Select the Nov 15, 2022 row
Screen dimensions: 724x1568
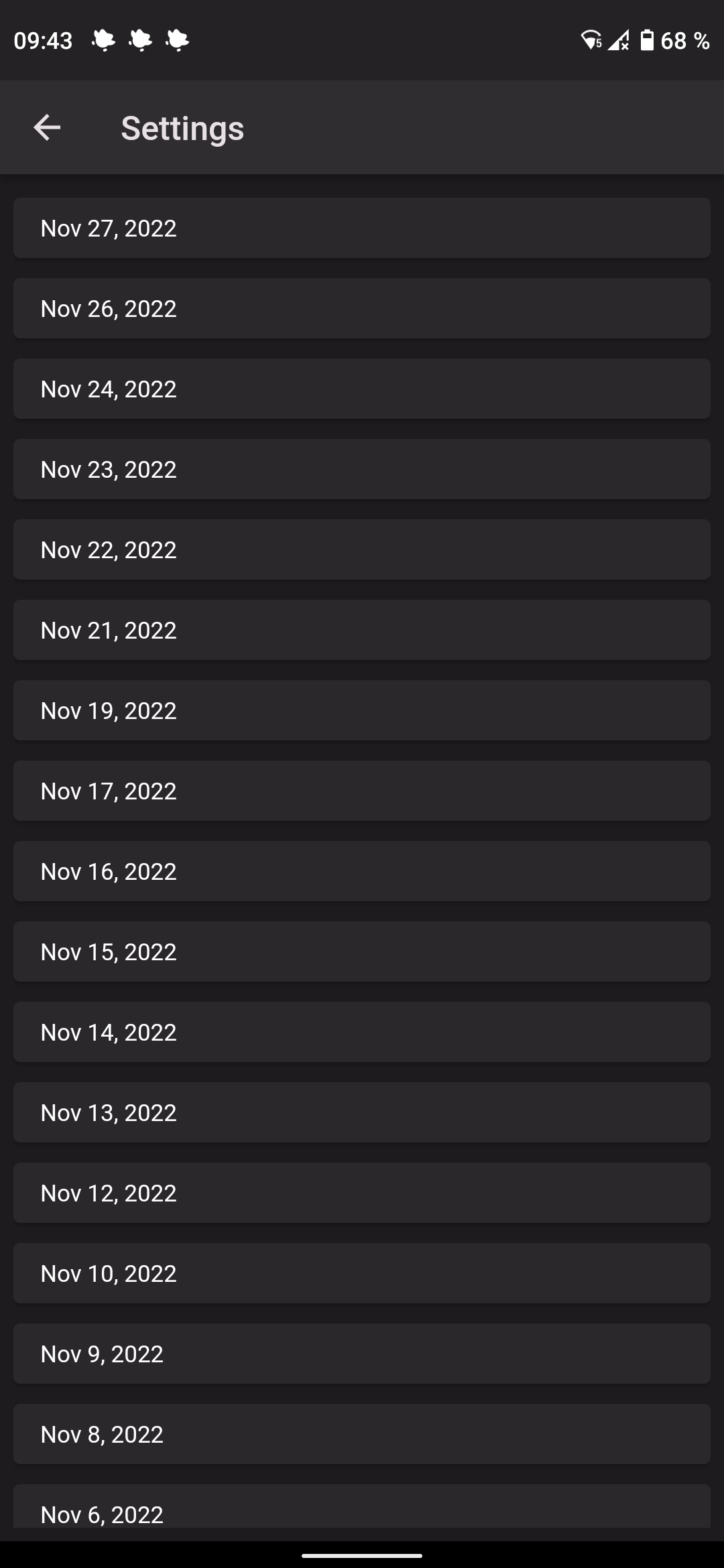tap(362, 952)
